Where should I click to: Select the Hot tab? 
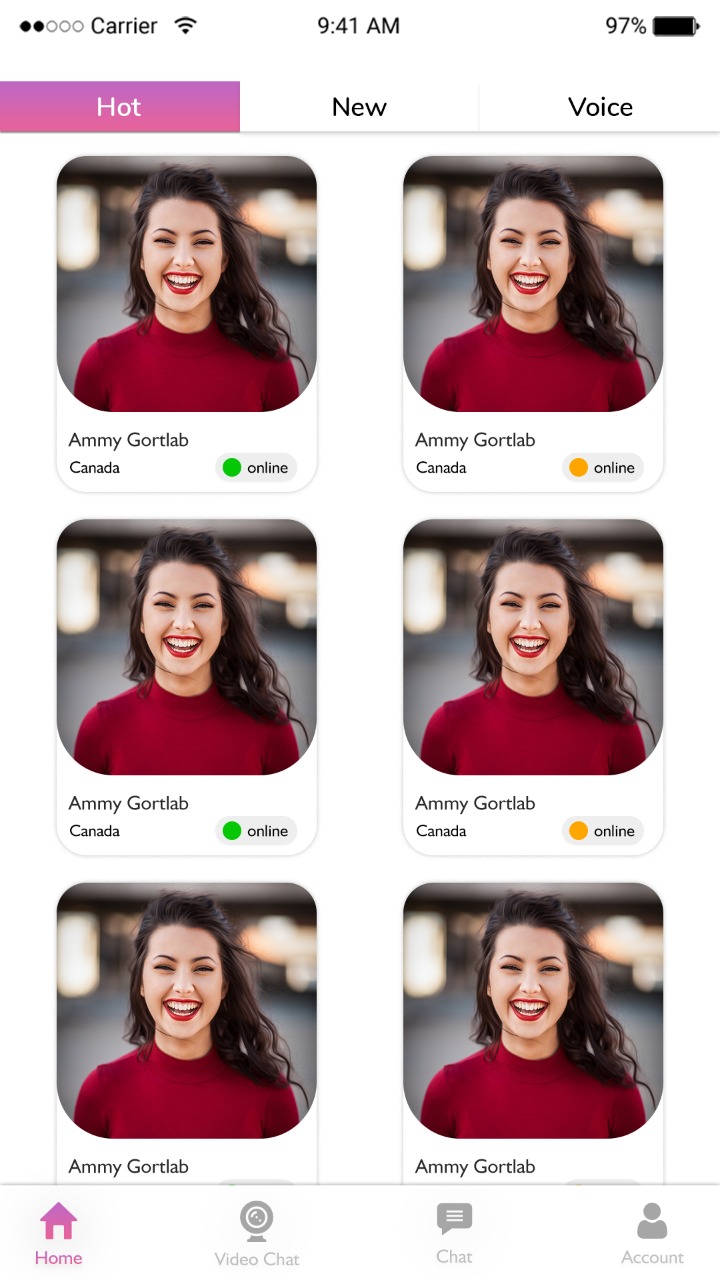click(119, 107)
